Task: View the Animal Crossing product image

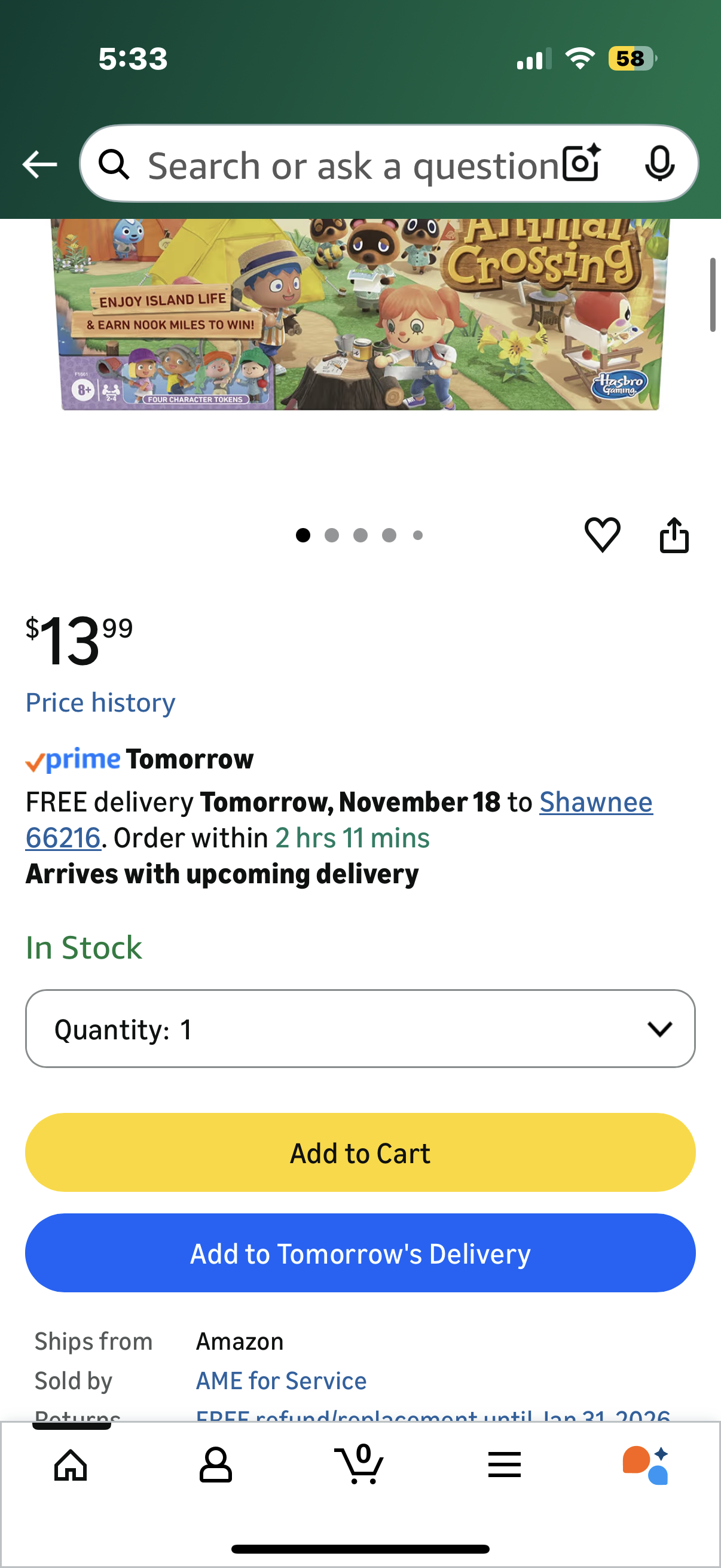Action: (360, 313)
